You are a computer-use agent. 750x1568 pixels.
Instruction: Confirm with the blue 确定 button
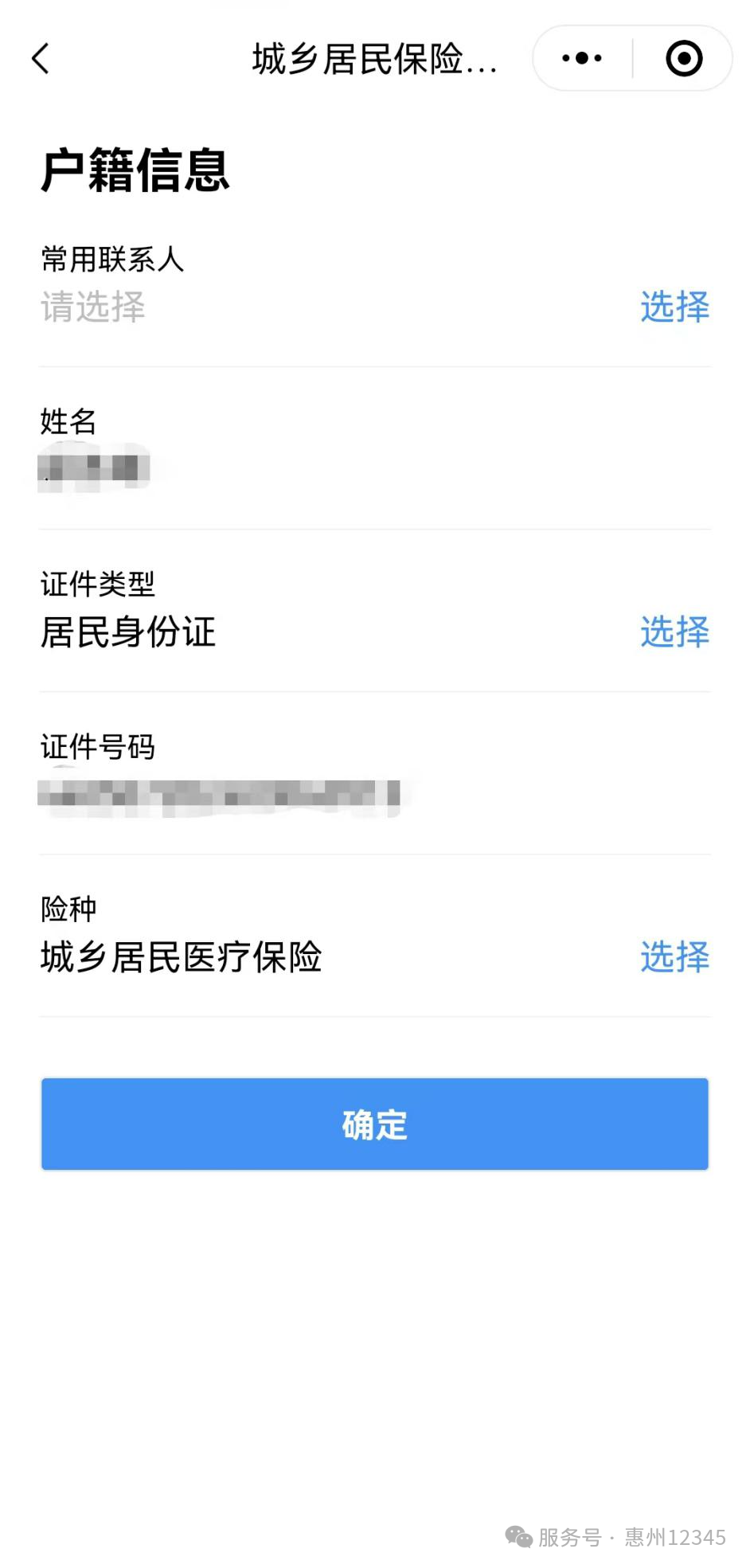pos(375,1124)
